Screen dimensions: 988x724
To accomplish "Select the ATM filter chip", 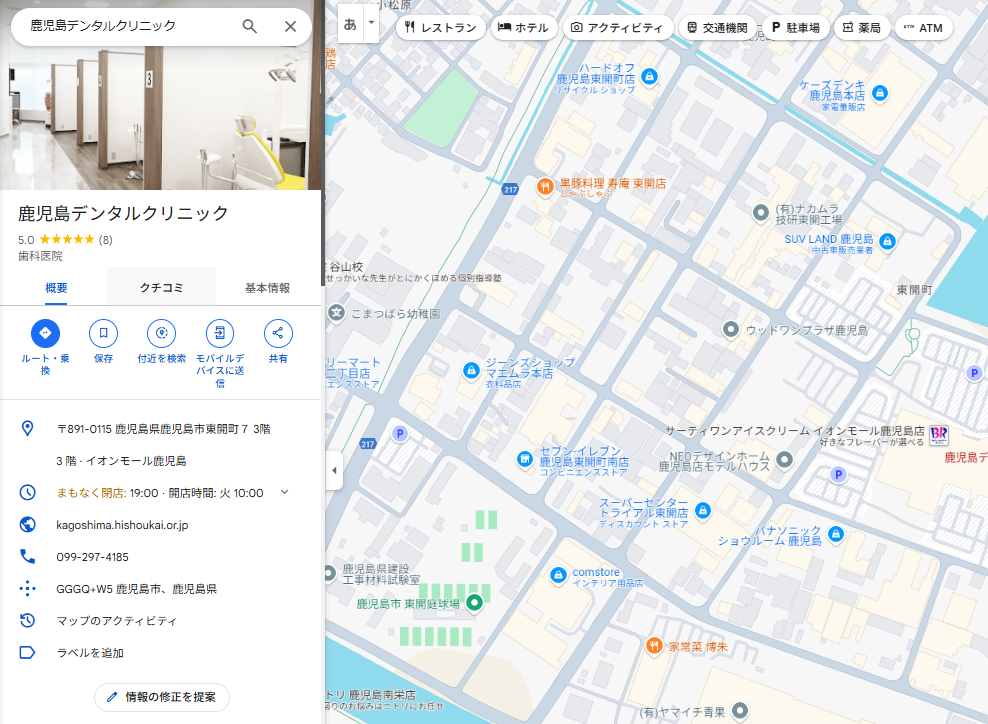I will pos(923,27).
